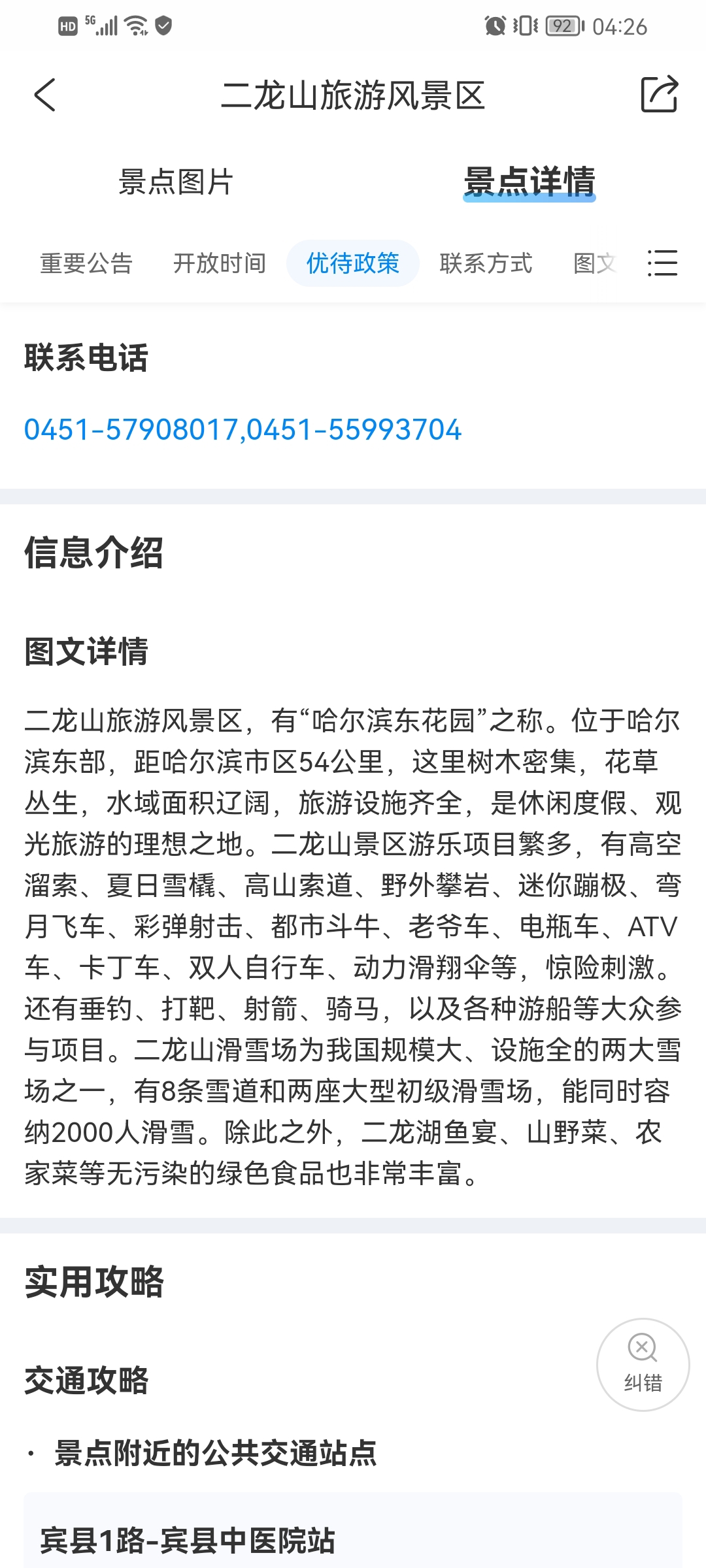Select the 景点详情 tab
The width and height of the screenshot is (706, 1568).
tap(529, 182)
